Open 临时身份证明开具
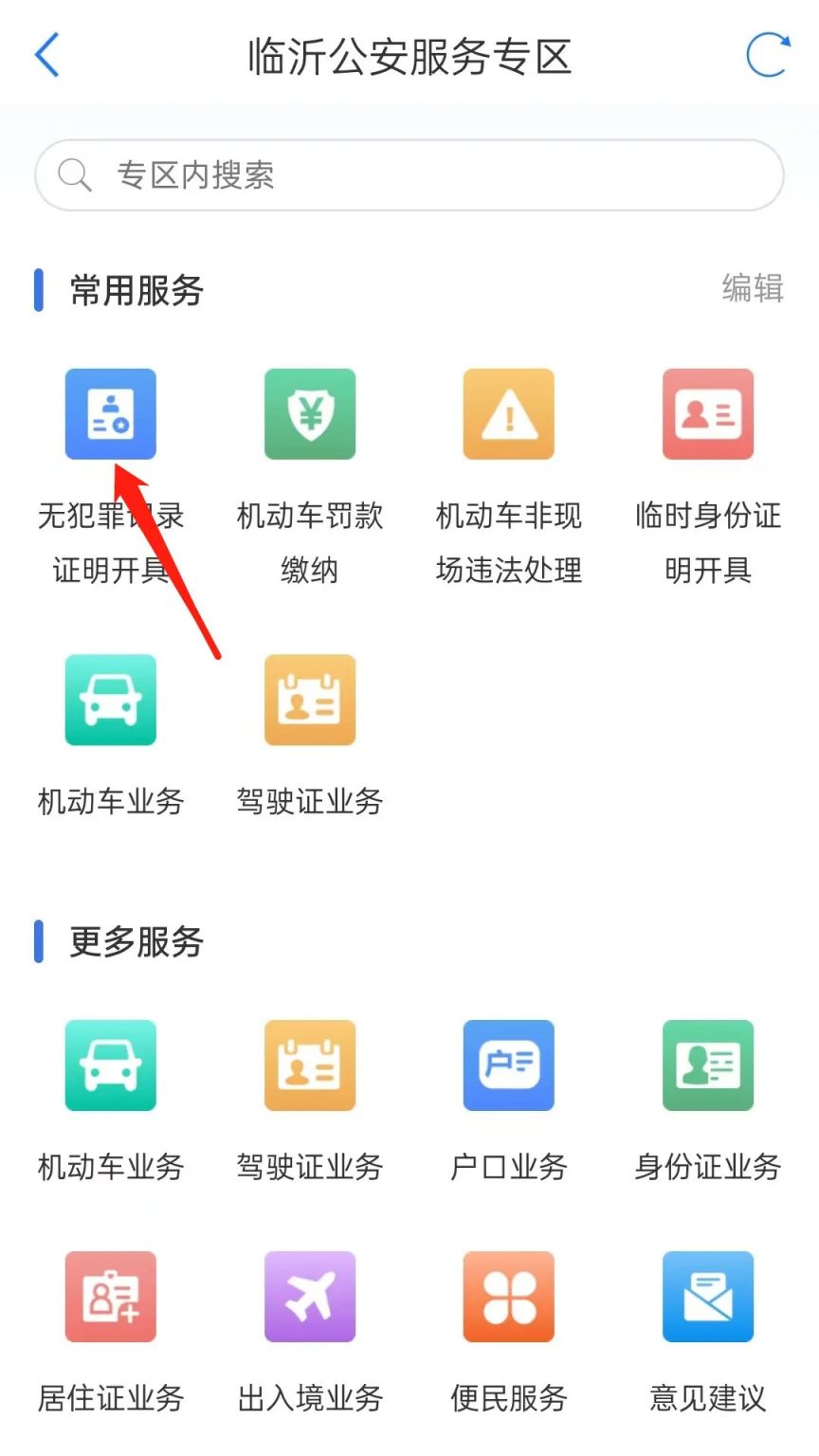Screen dimensions: 819x1456 [708, 415]
